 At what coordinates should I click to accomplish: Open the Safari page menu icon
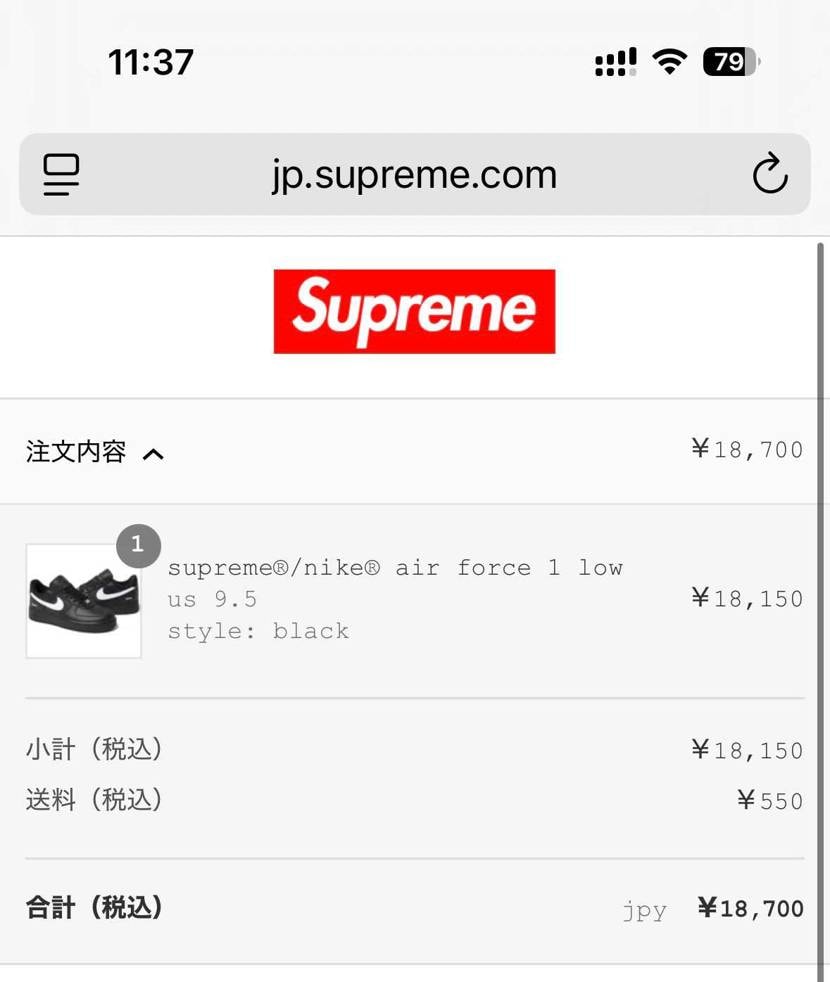tap(62, 174)
